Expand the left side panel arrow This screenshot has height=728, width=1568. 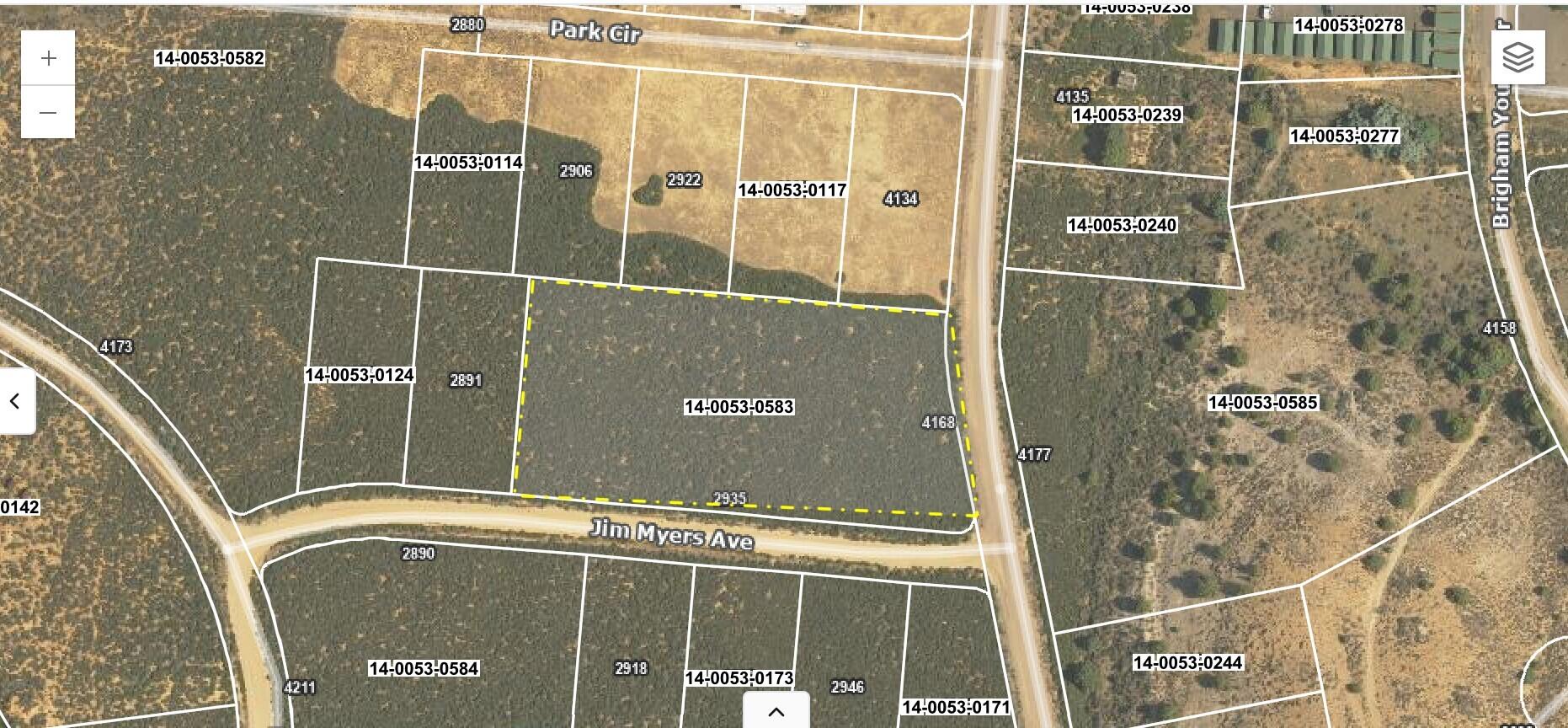click(x=14, y=401)
